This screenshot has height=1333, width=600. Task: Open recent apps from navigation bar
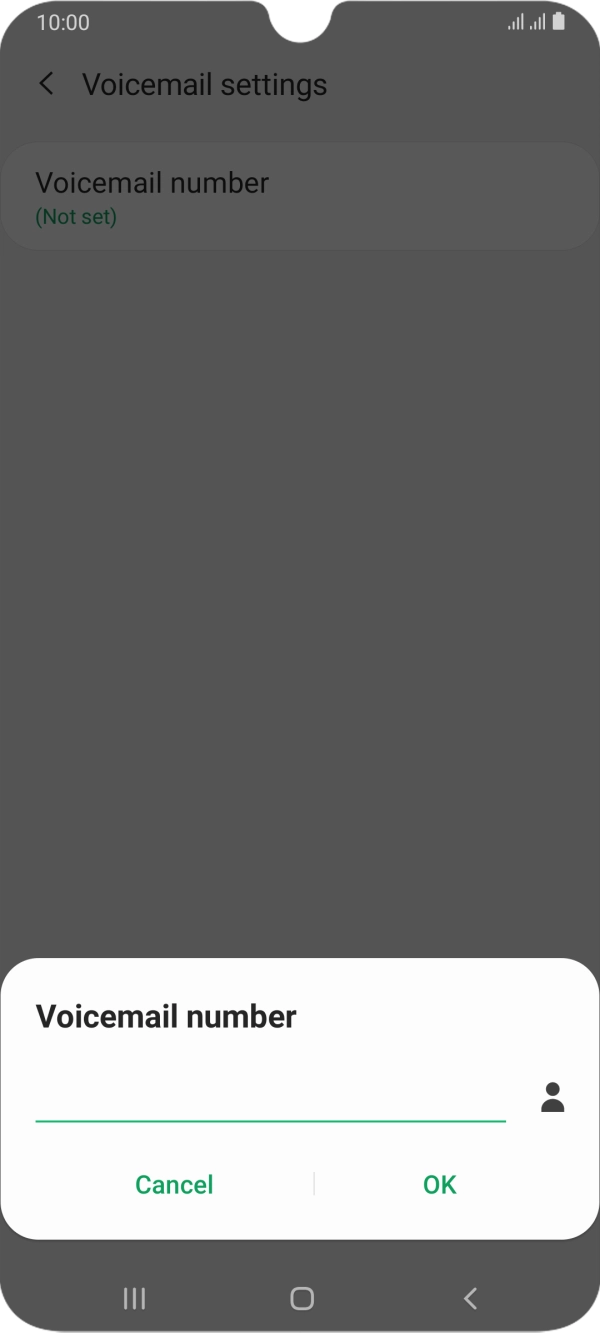[133, 1298]
